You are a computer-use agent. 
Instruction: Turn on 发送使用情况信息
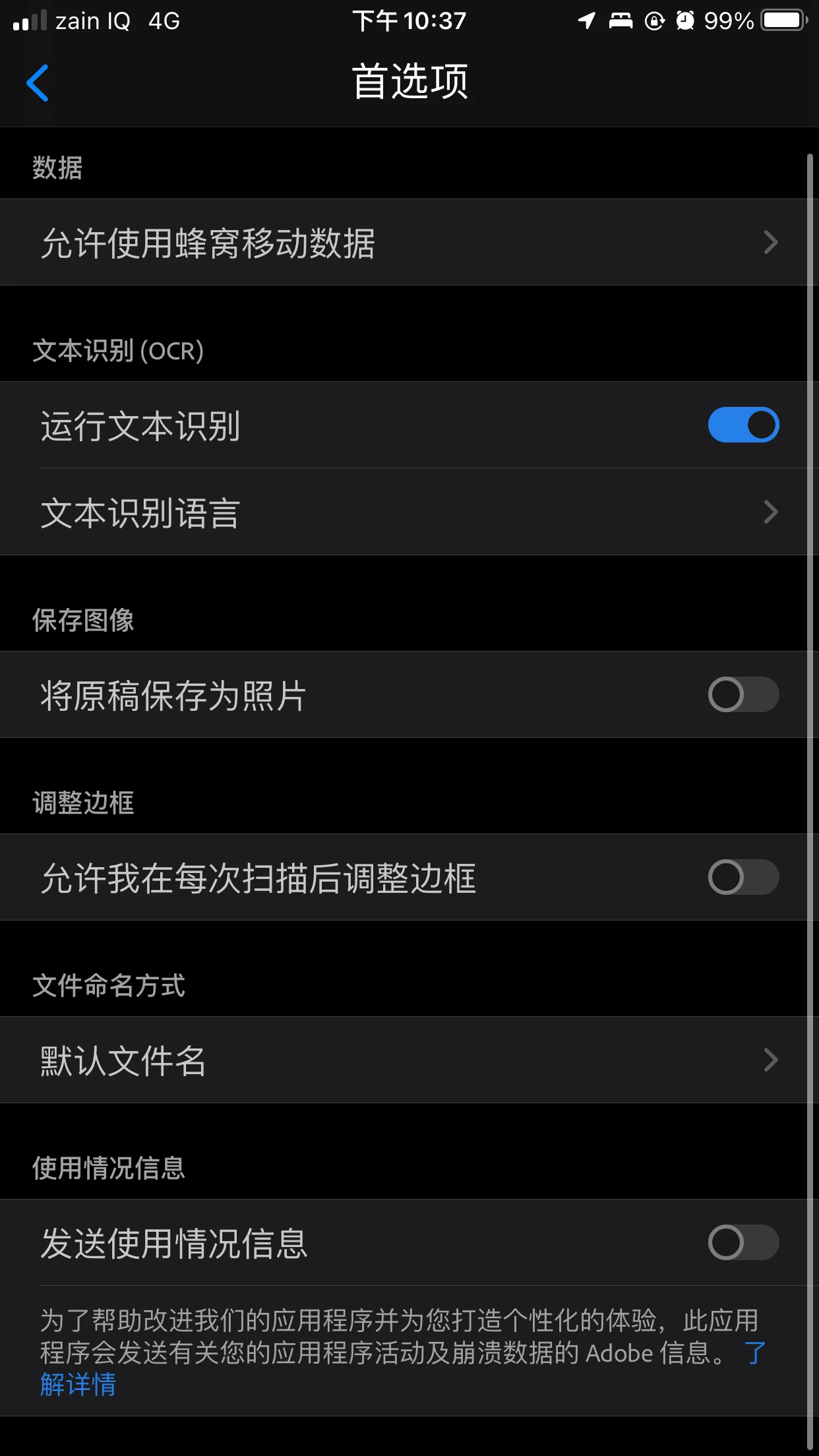[x=743, y=1243]
